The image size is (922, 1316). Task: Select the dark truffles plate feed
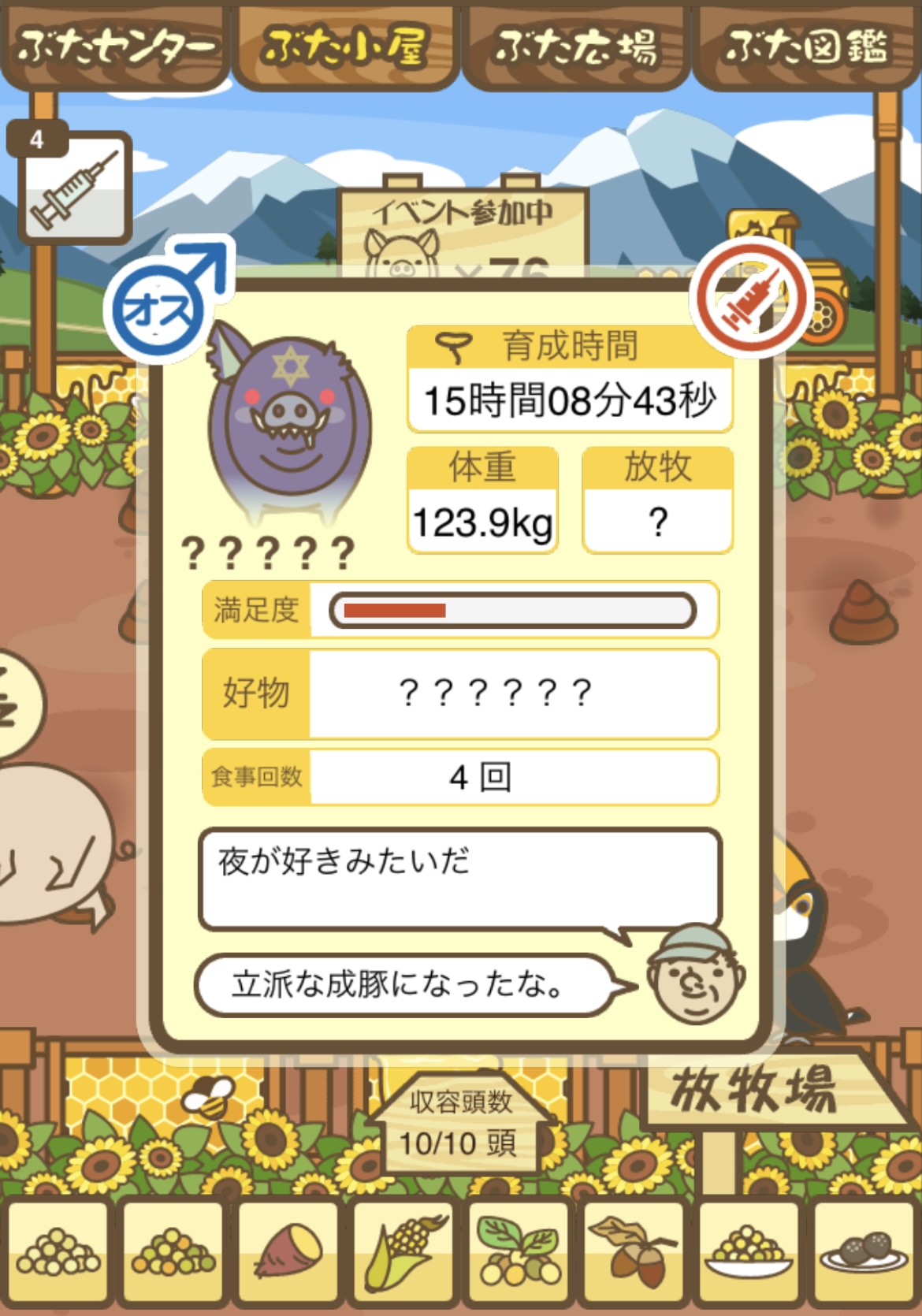864,1253
